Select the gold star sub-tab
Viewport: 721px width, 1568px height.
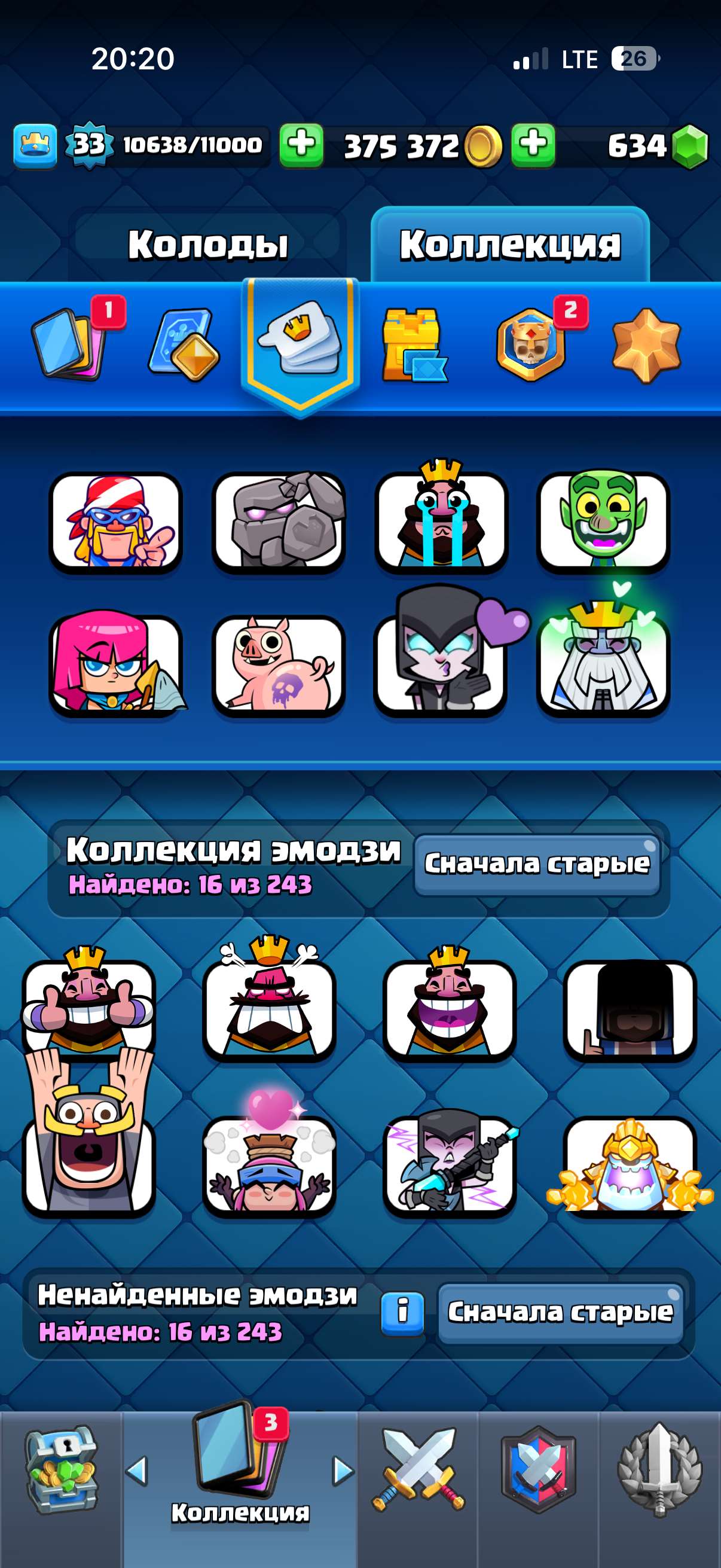tap(649, 347)
